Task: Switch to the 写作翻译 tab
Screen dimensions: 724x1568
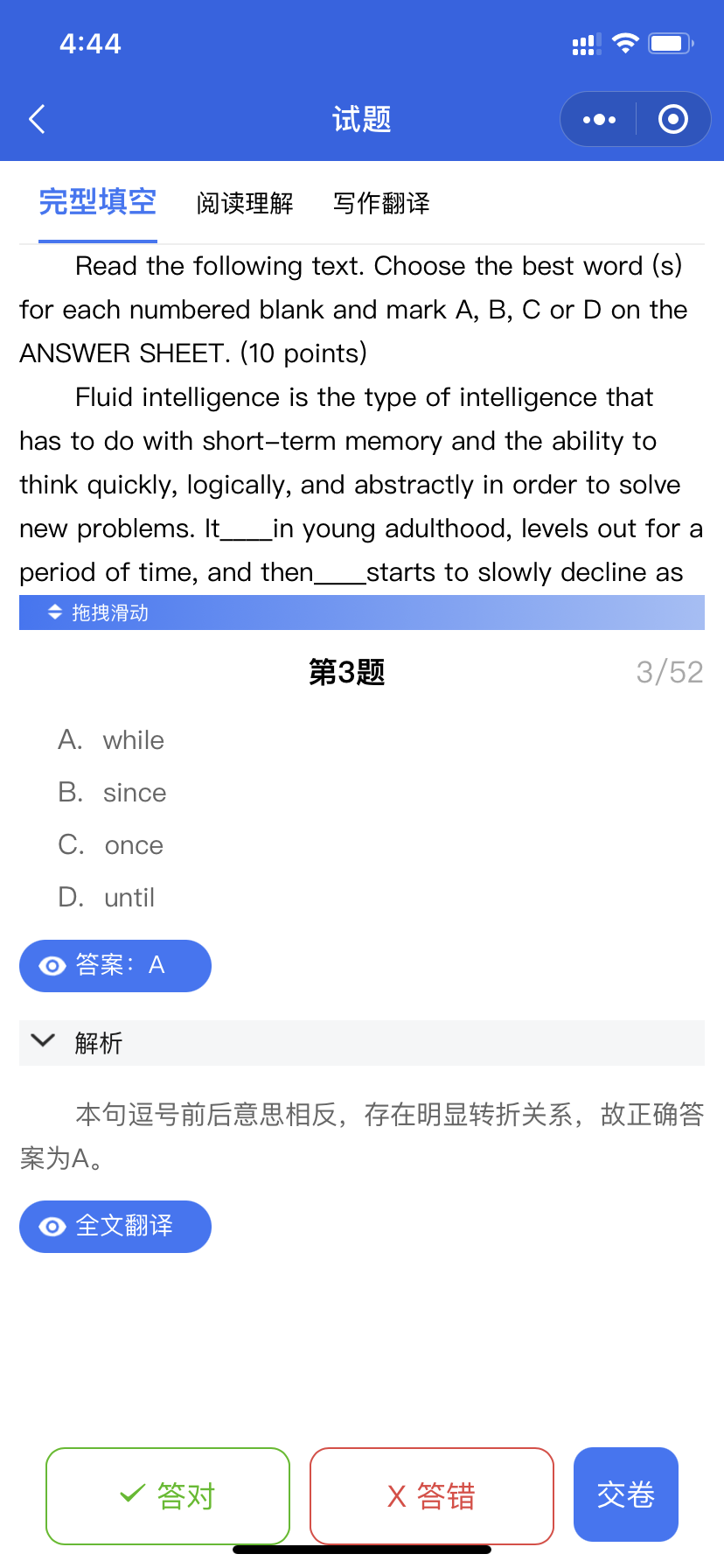Action: click(x=381, y=203)
